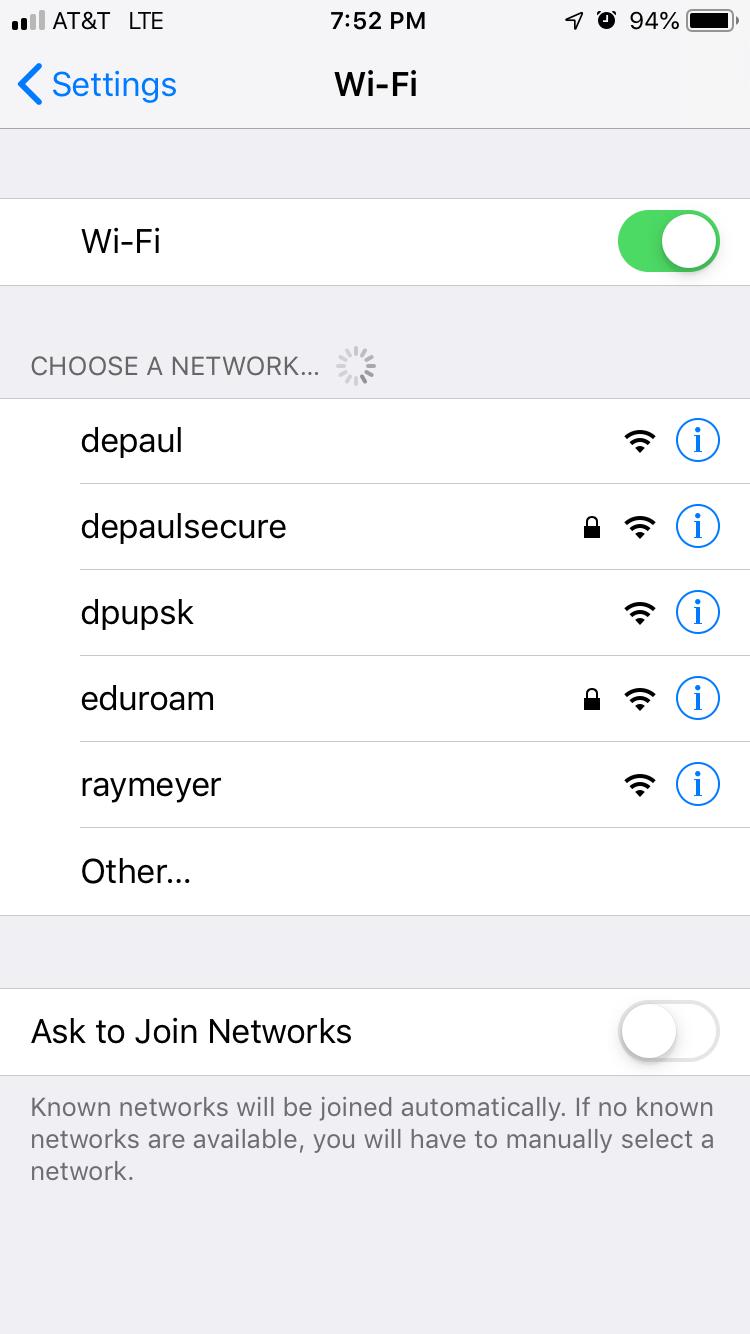Enable Ask to Join Networks
Image resolution: width=750 pixels, height=1334 pixels.
pos(669,1031)
